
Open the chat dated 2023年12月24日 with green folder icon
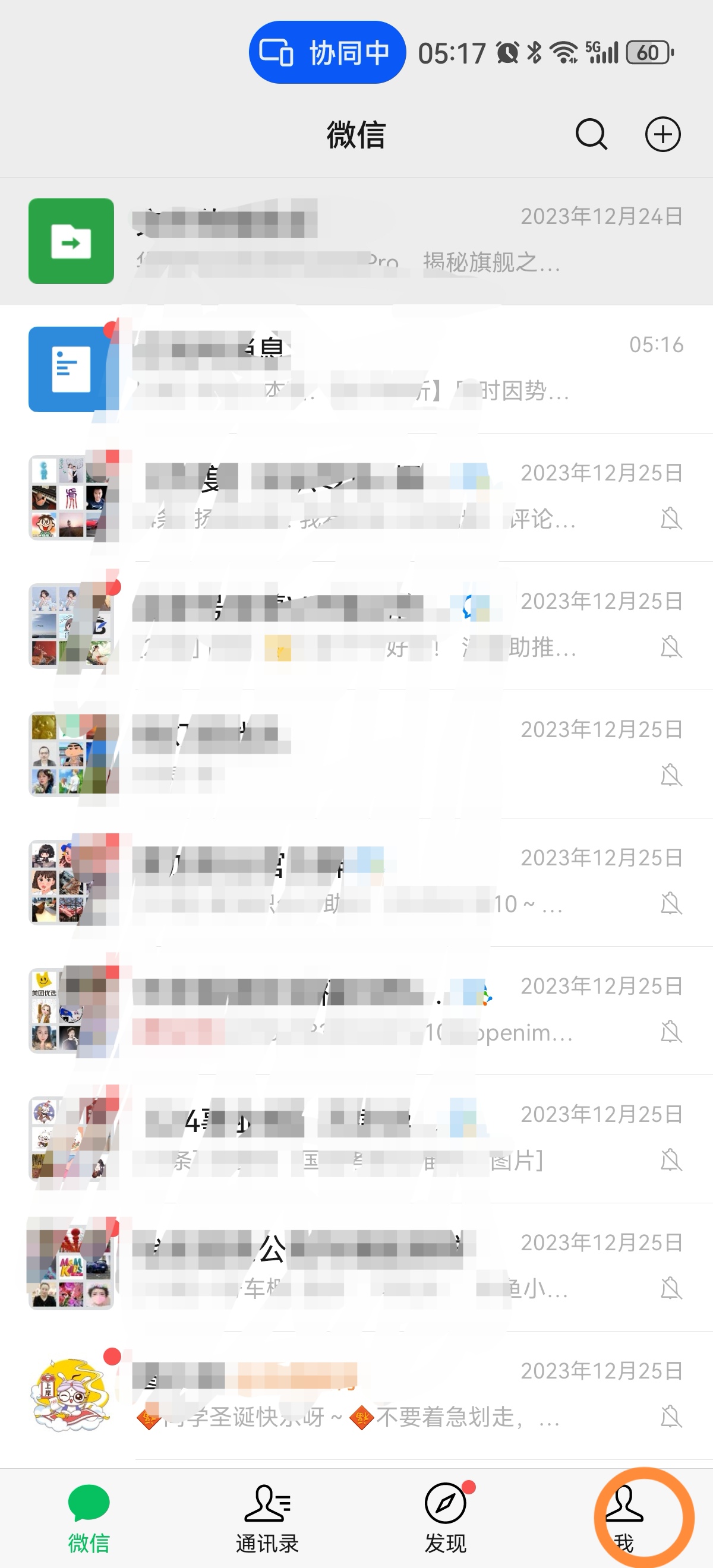[356, 241]
